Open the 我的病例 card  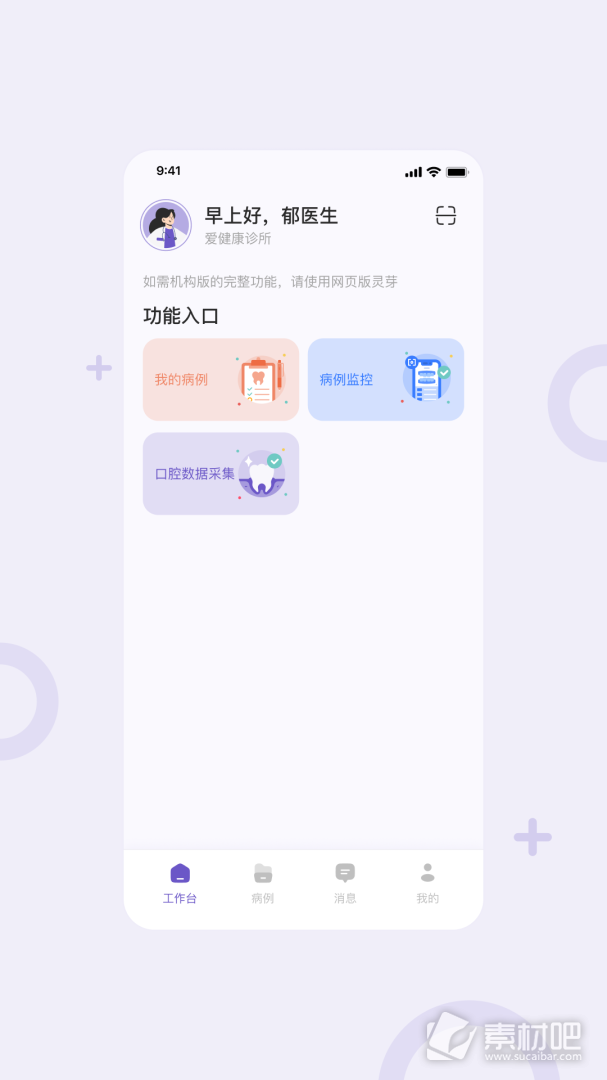[x=221, y=379]
